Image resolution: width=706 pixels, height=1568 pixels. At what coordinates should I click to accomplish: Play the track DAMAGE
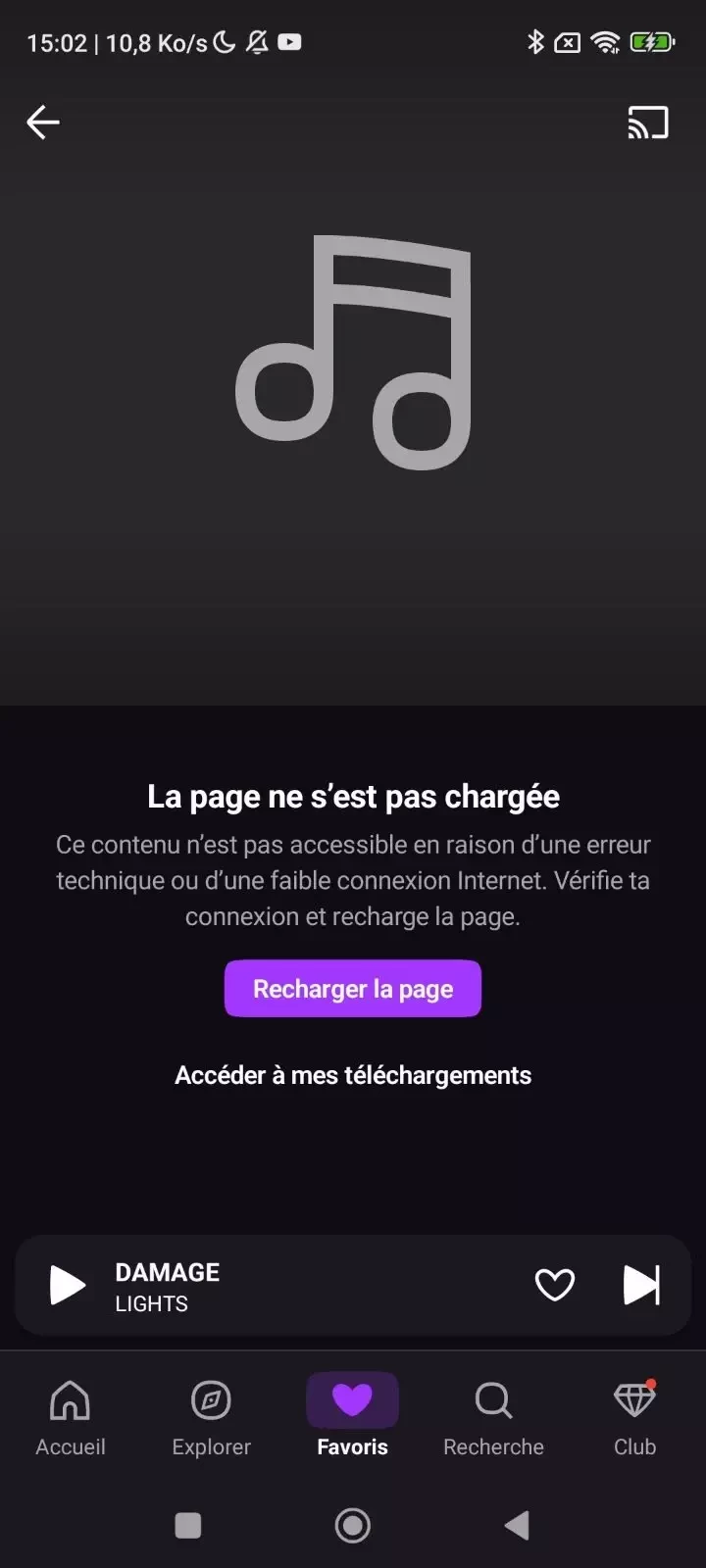click(67, 1285)
